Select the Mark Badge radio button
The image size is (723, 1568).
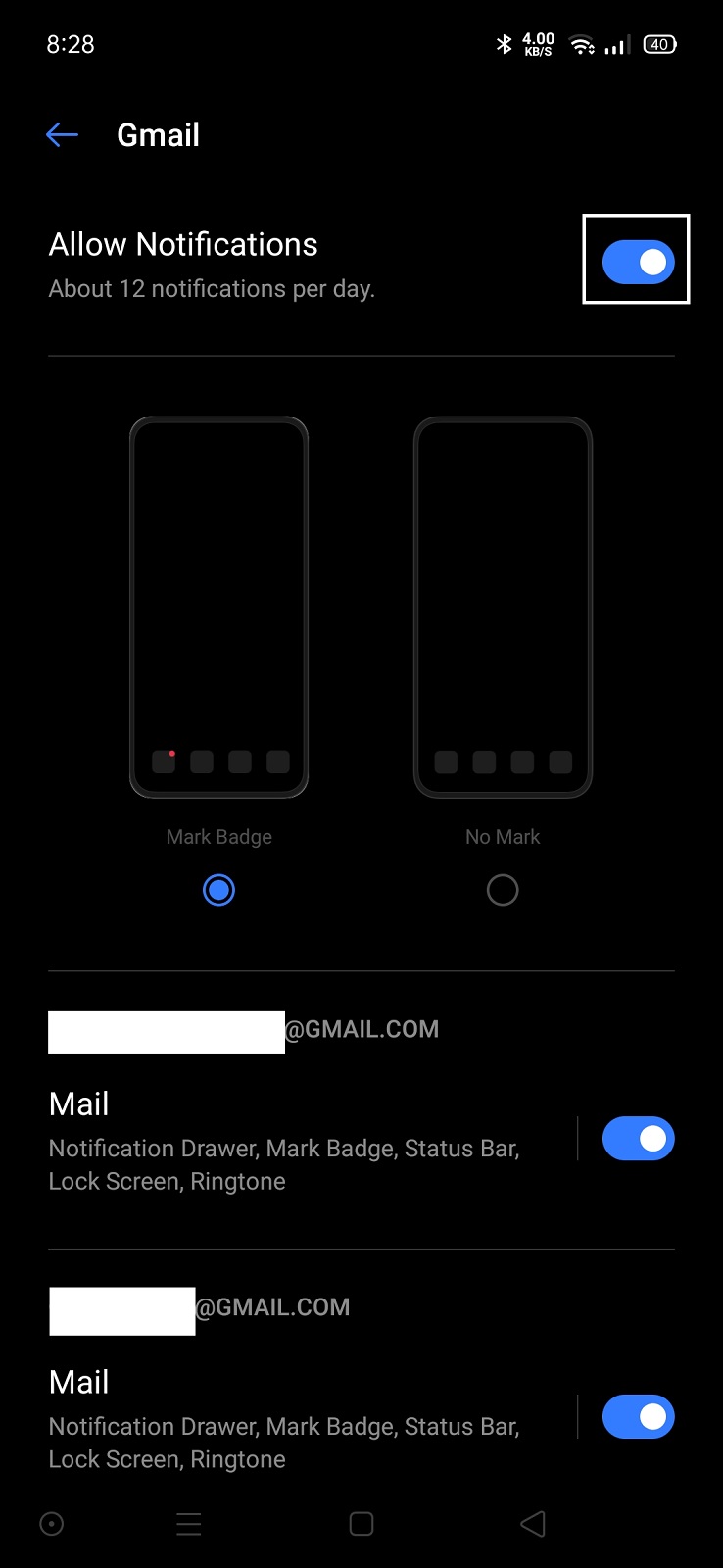click(x=218, y=890)
